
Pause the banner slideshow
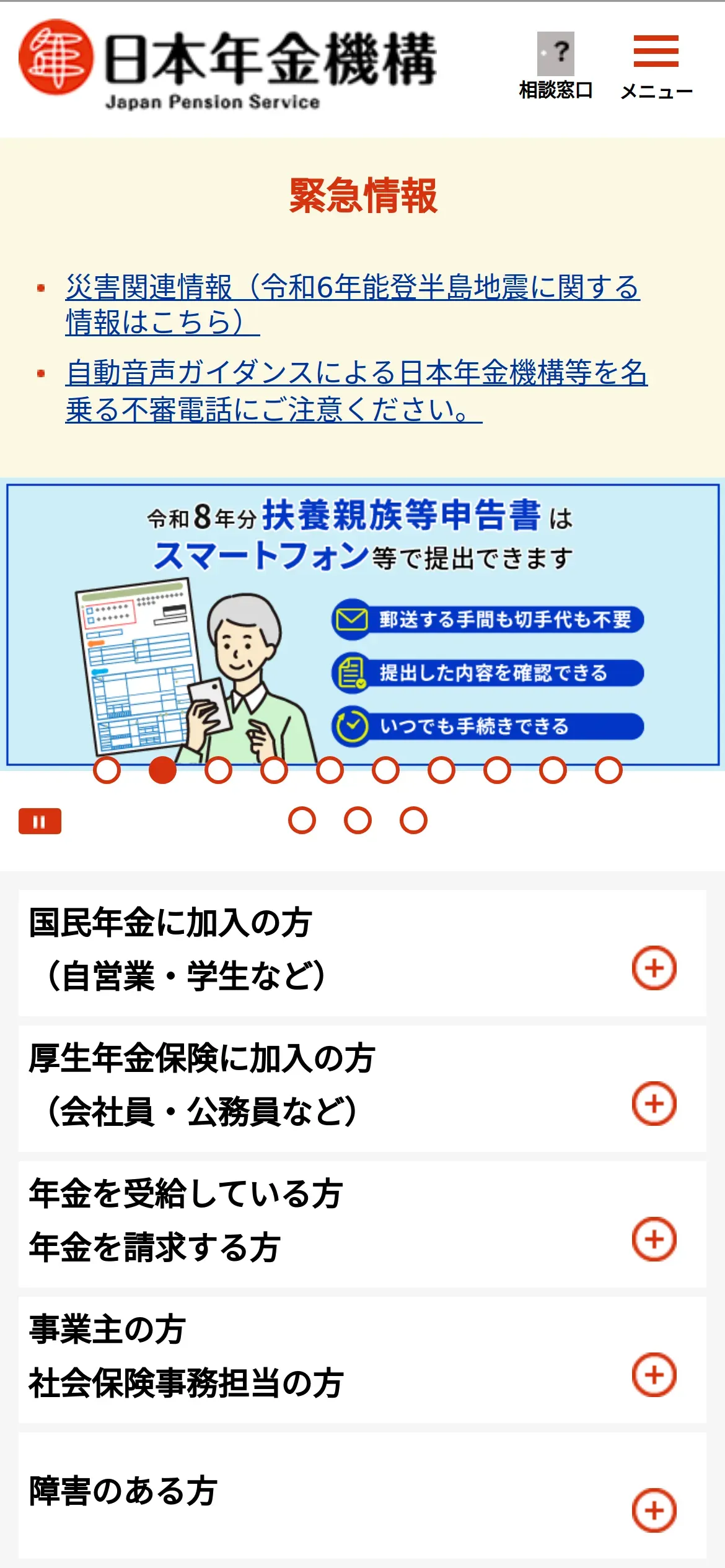(40, 821)
